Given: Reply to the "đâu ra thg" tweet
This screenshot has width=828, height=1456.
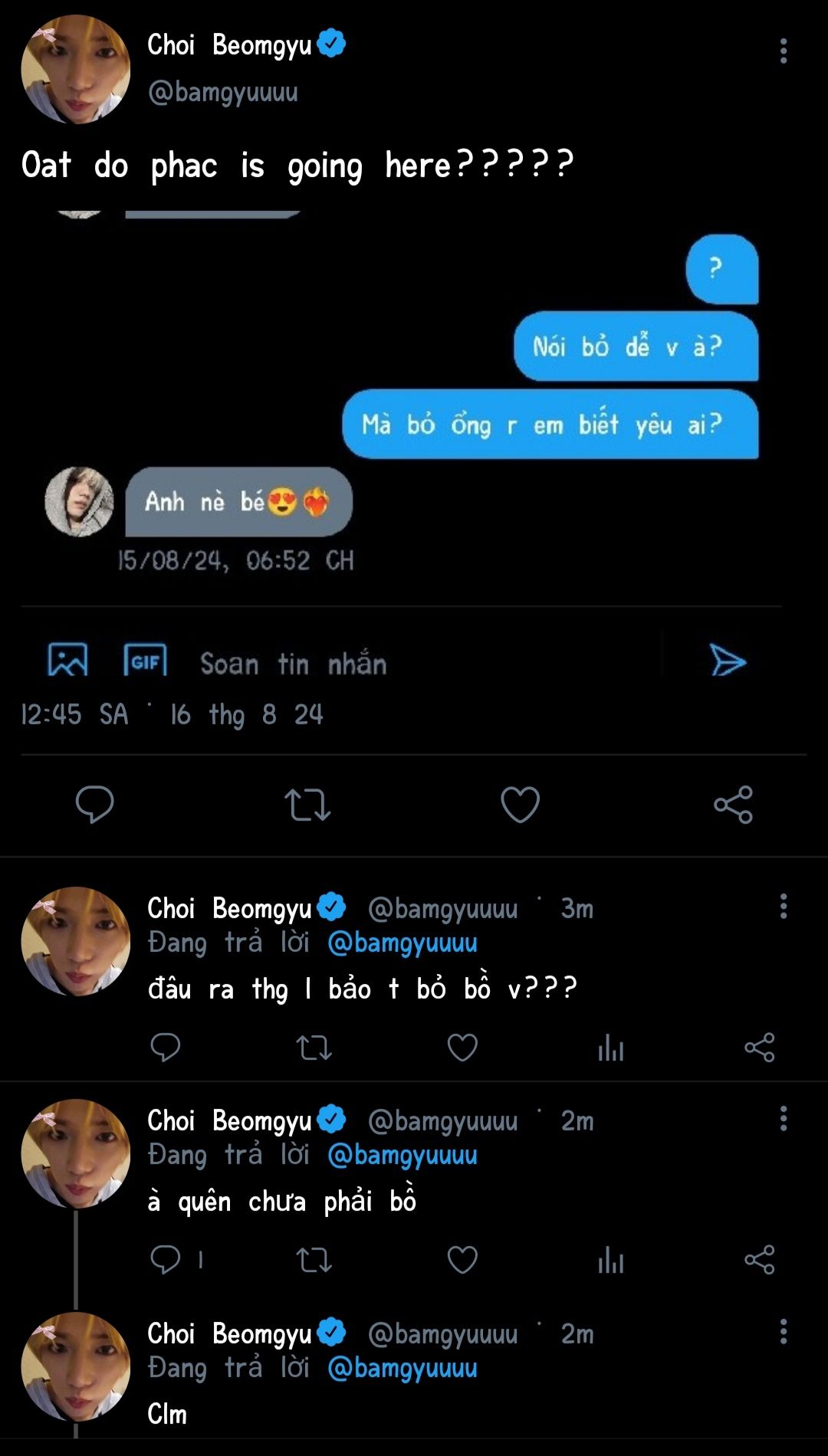Looking at the screenshot, I should tap(165, 1048).
